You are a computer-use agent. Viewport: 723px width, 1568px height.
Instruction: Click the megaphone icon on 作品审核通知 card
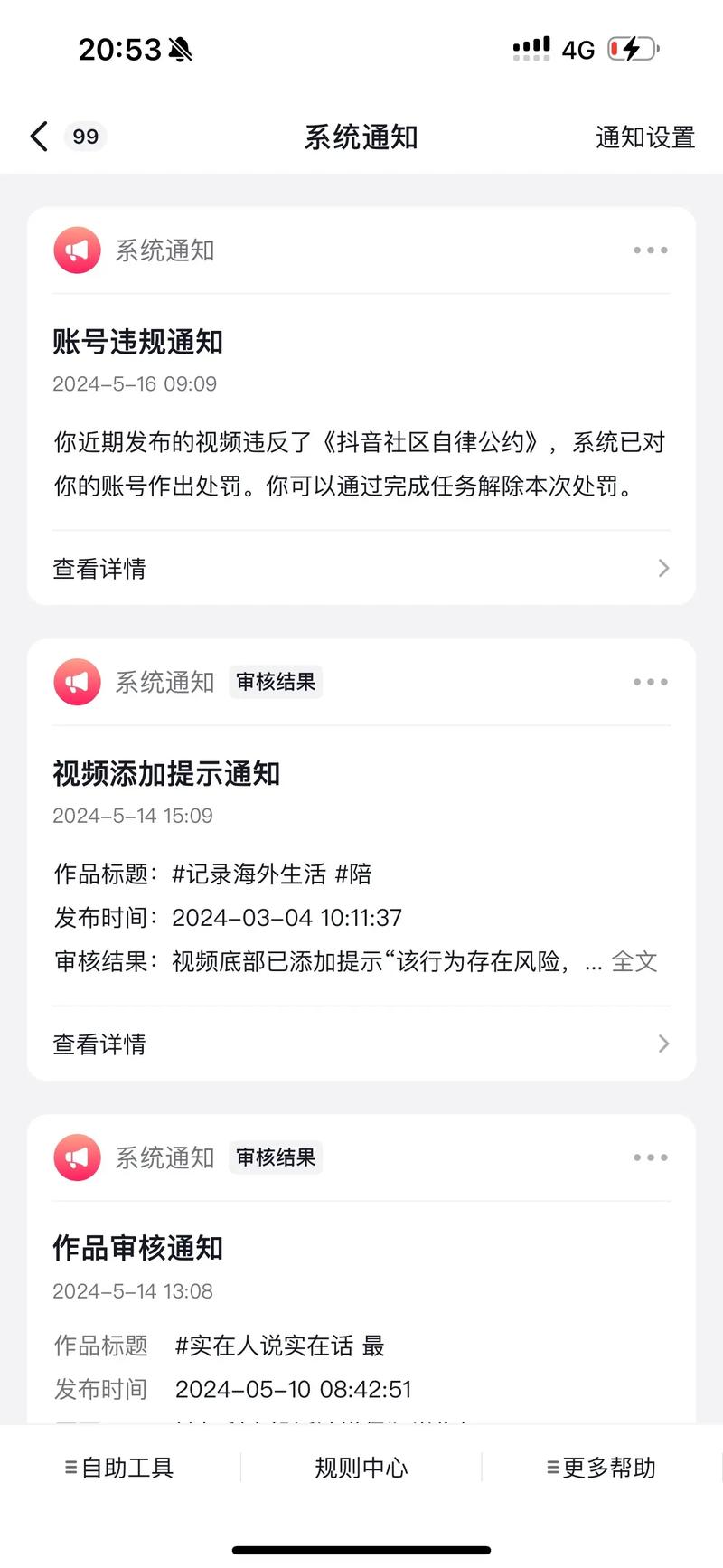76,1157
